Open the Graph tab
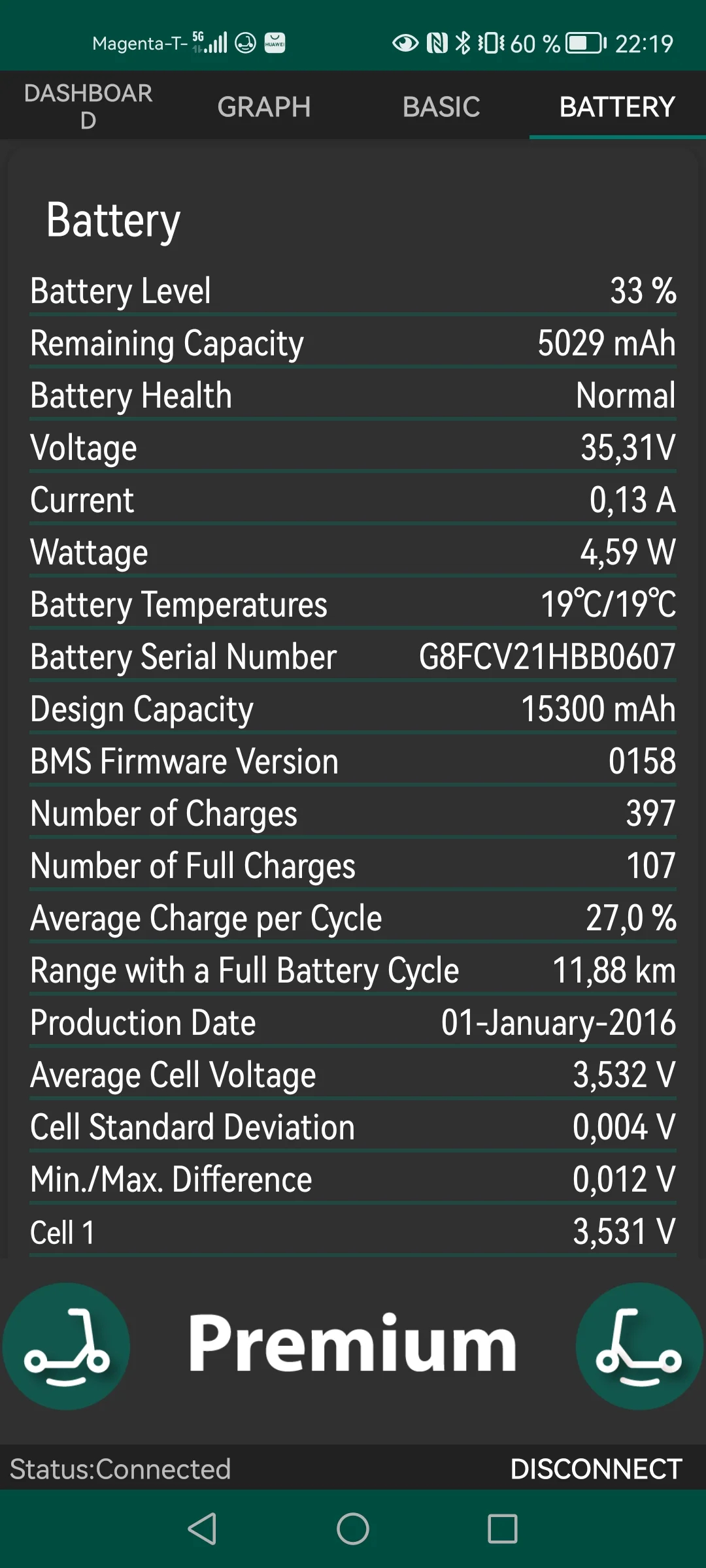This screenshot has width=706, height=1568. (x=264, y=106)
